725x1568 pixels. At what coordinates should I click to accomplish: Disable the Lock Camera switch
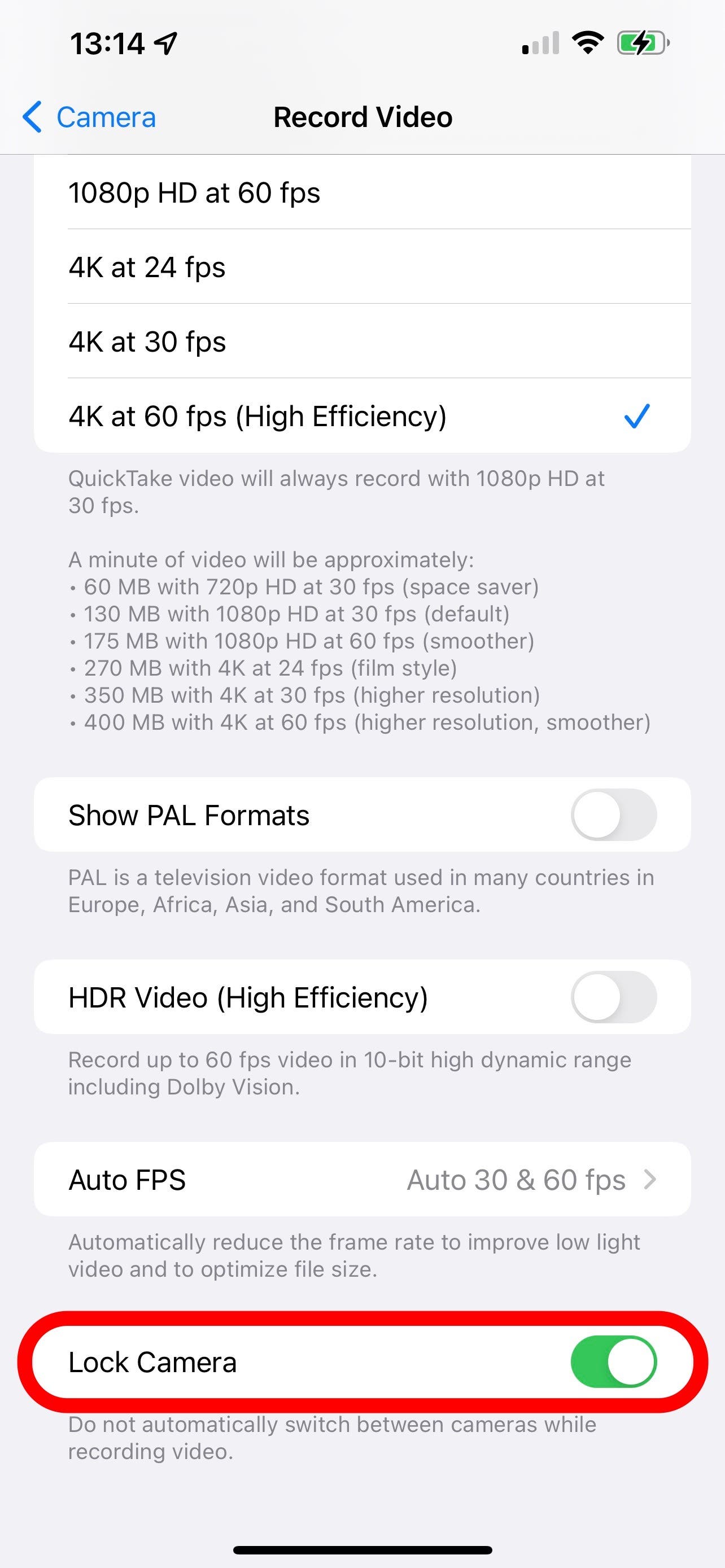click(614, 1361)
